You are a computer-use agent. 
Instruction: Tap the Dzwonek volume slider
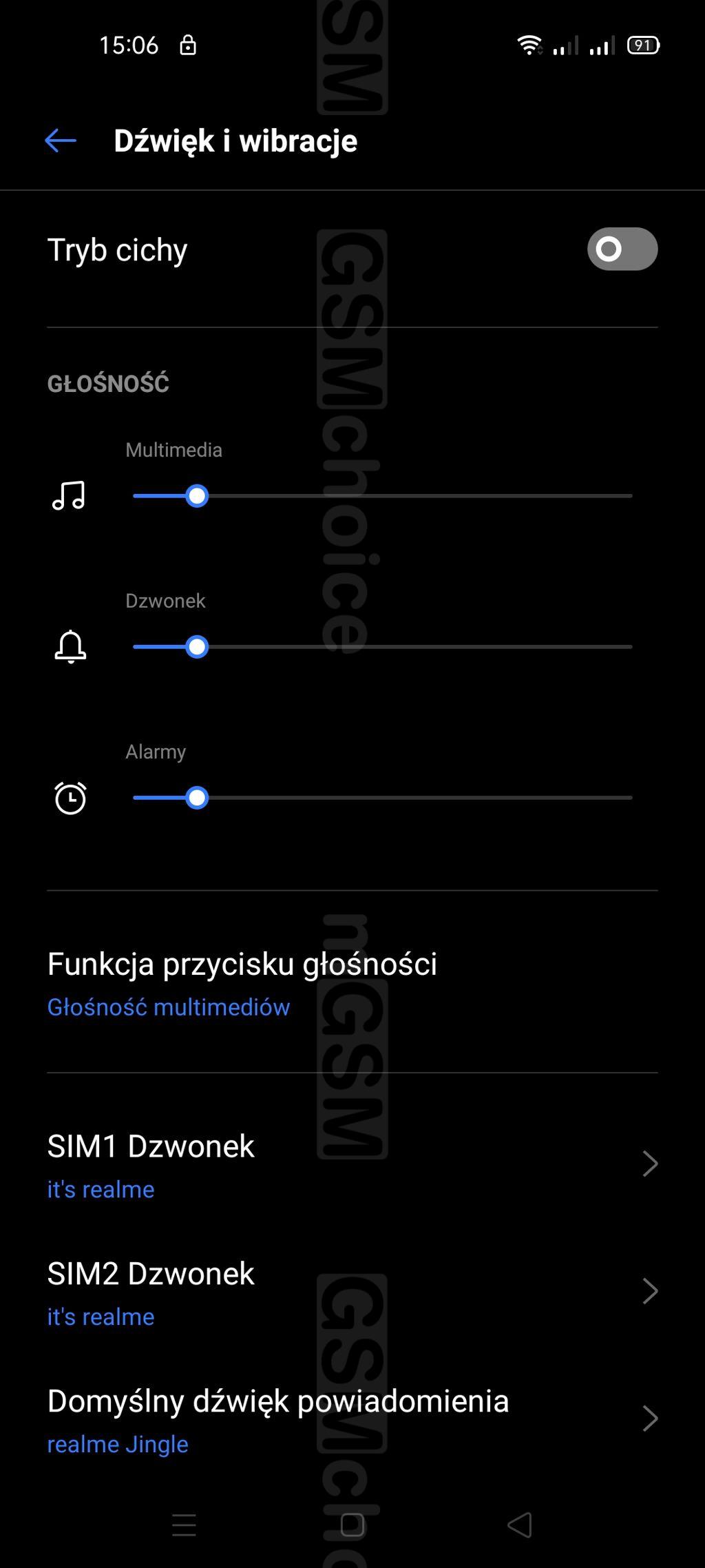click(382, 647)
